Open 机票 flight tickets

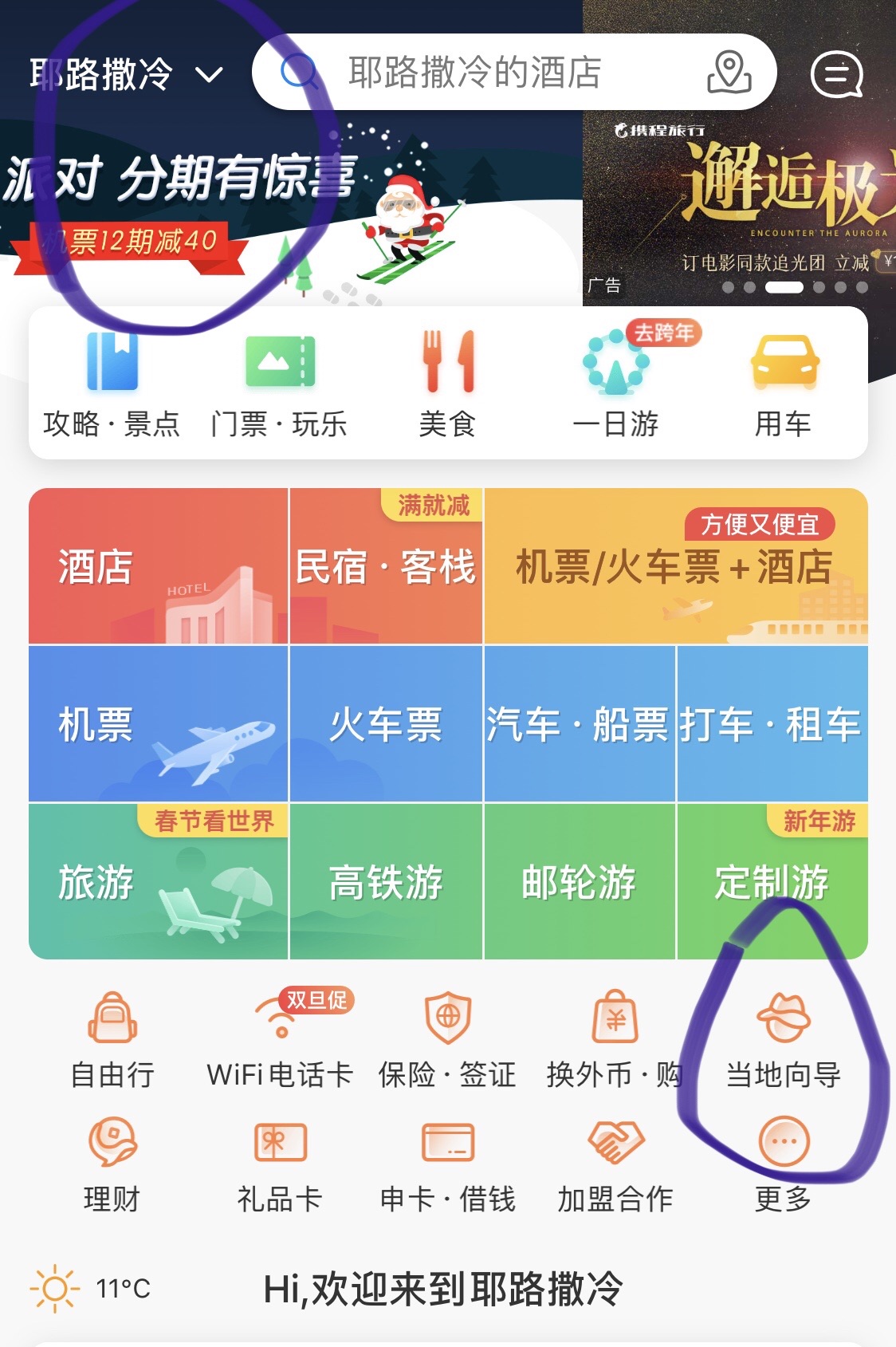(x=158, y=724)
